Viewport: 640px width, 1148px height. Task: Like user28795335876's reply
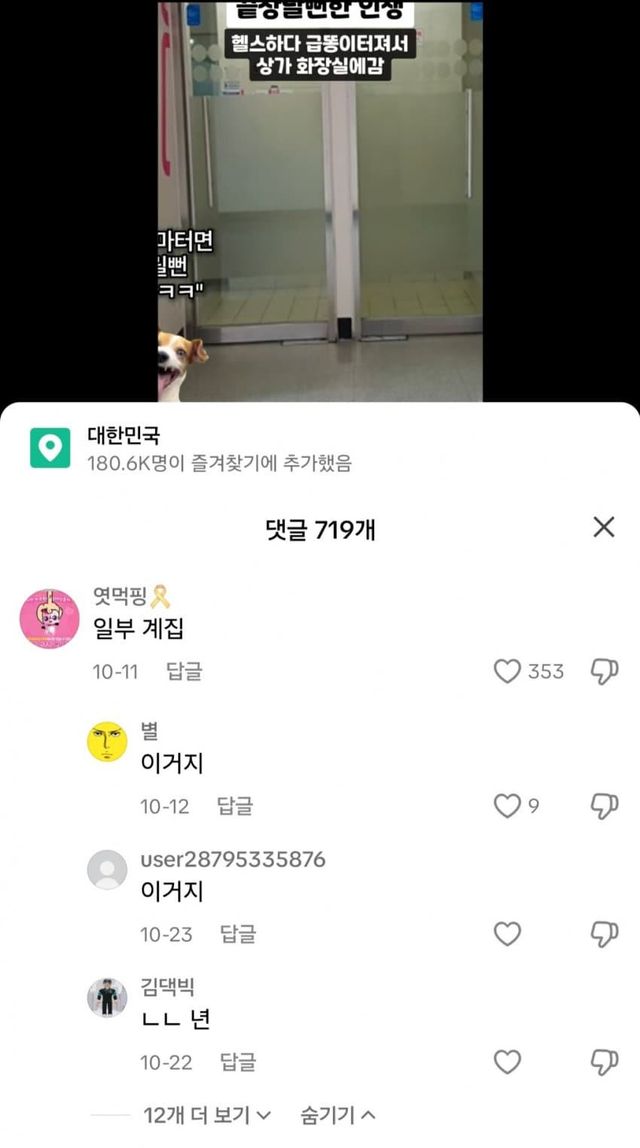click(508, 934)
